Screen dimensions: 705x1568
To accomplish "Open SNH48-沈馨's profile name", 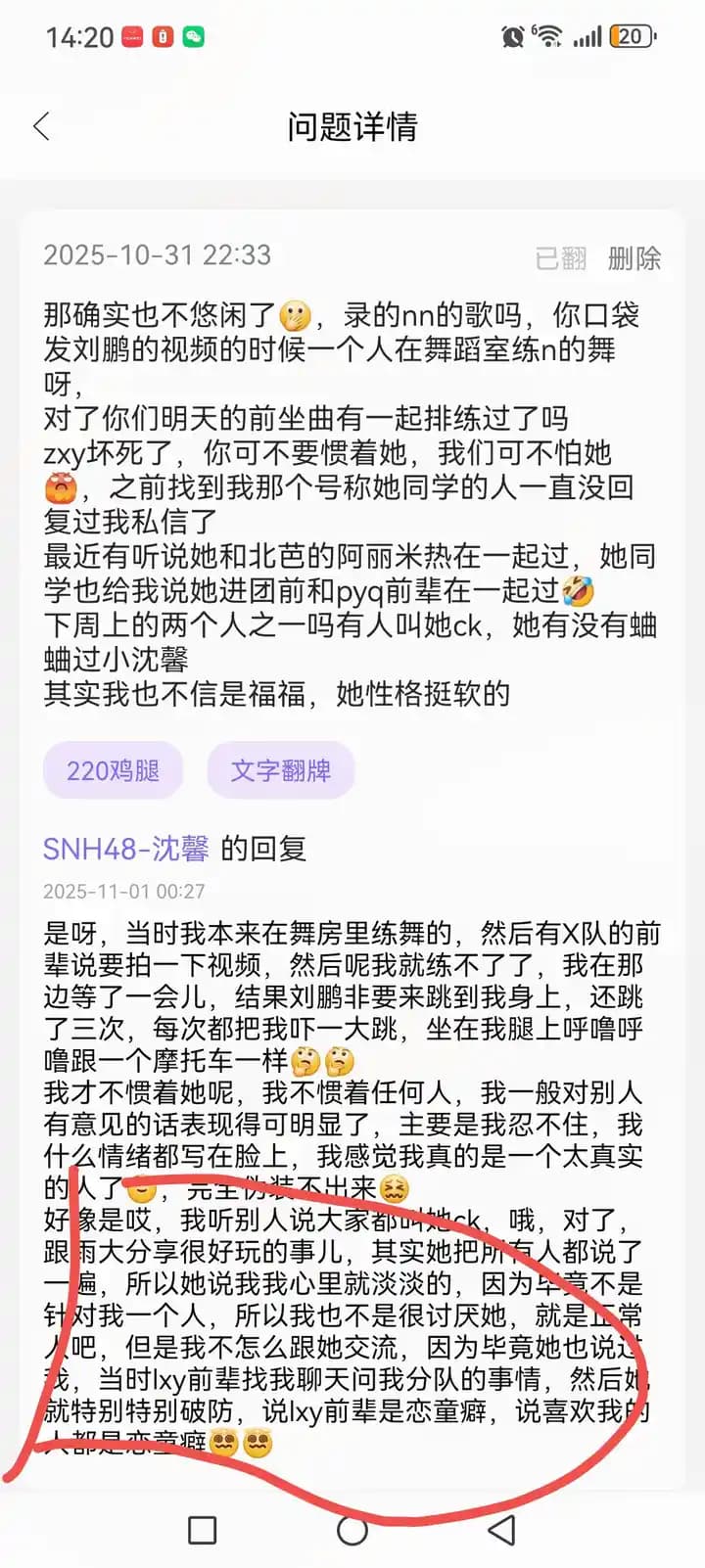I will click(x=125, y=849).
